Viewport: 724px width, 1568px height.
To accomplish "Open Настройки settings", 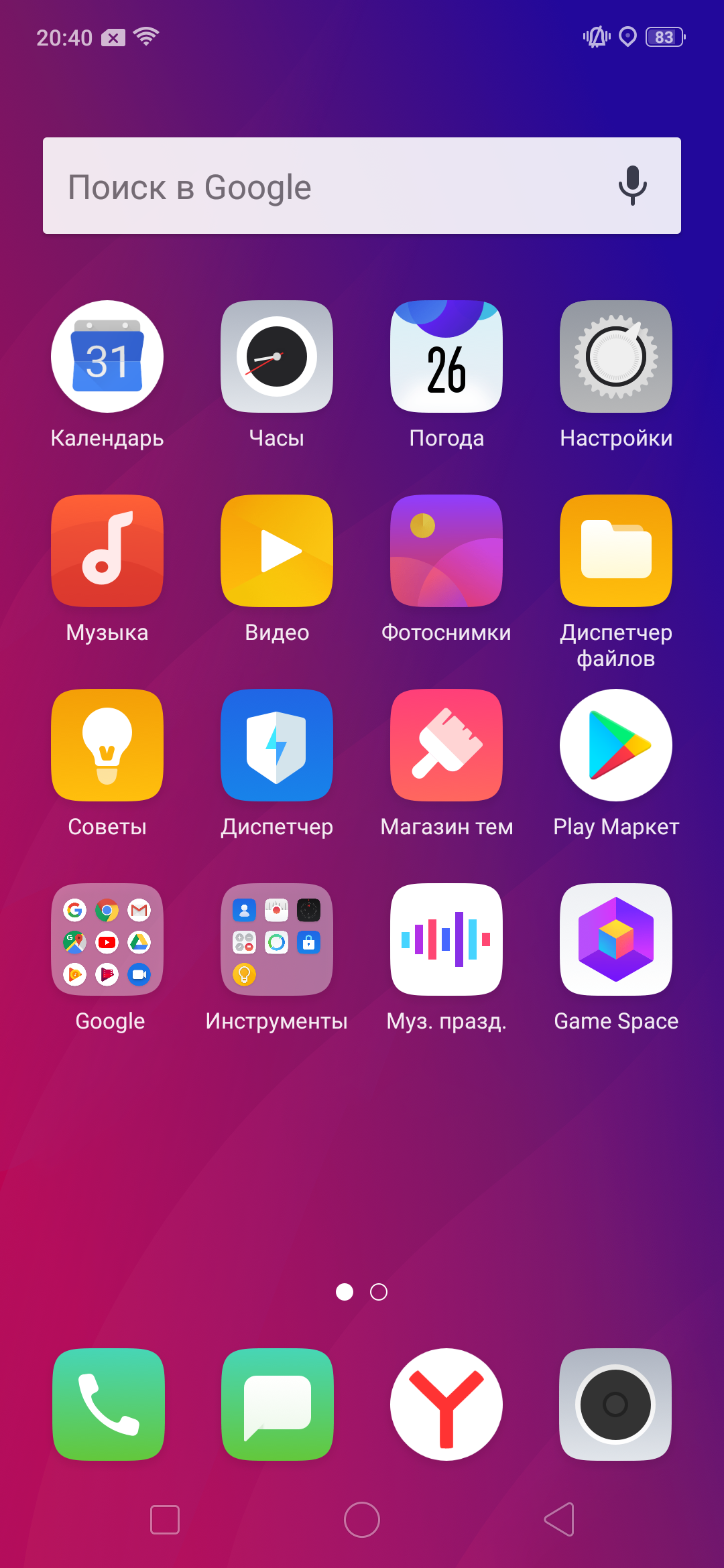I will (x=616, y=356).
